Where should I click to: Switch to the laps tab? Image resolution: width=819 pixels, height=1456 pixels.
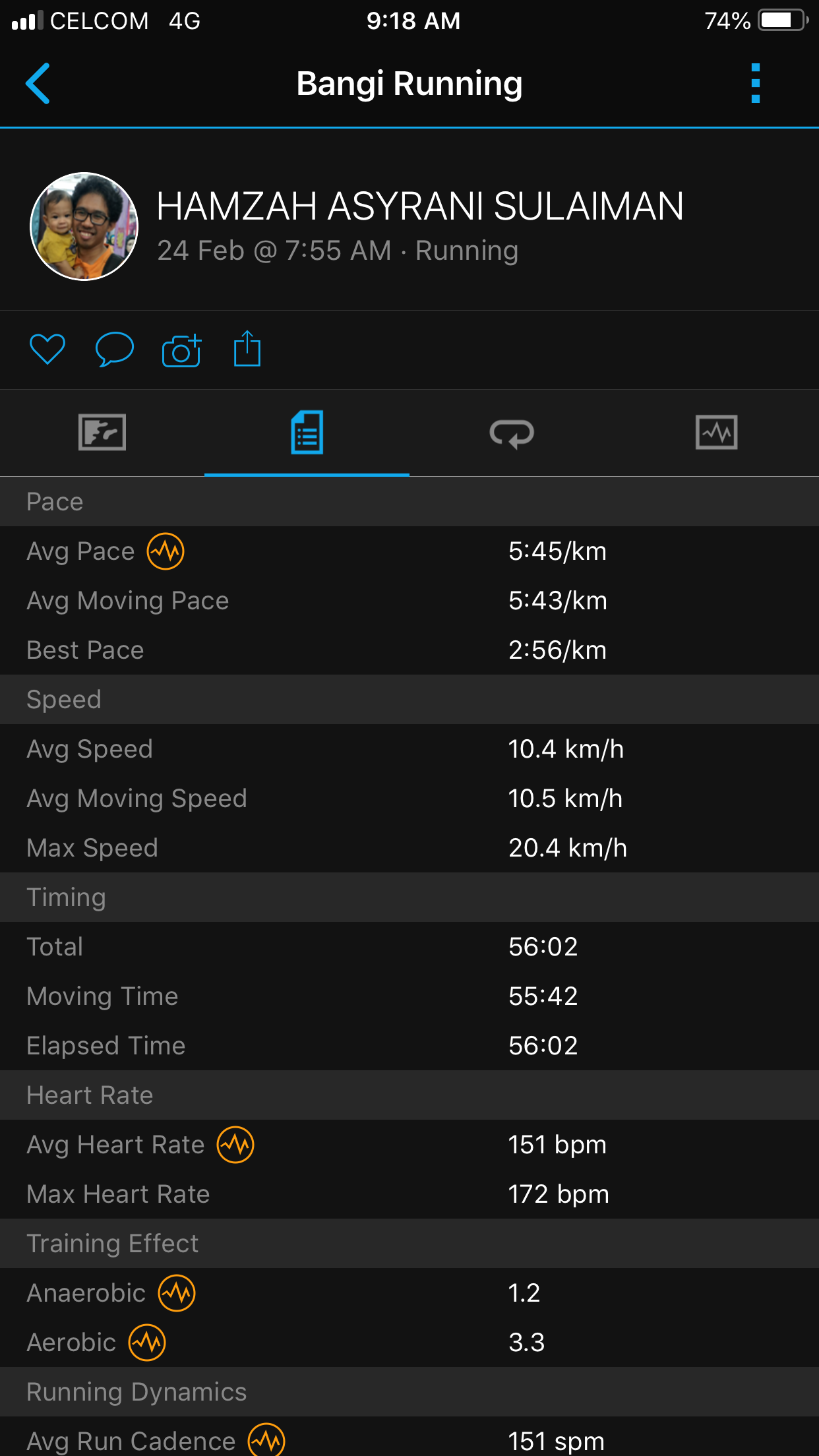coord(512,433)
